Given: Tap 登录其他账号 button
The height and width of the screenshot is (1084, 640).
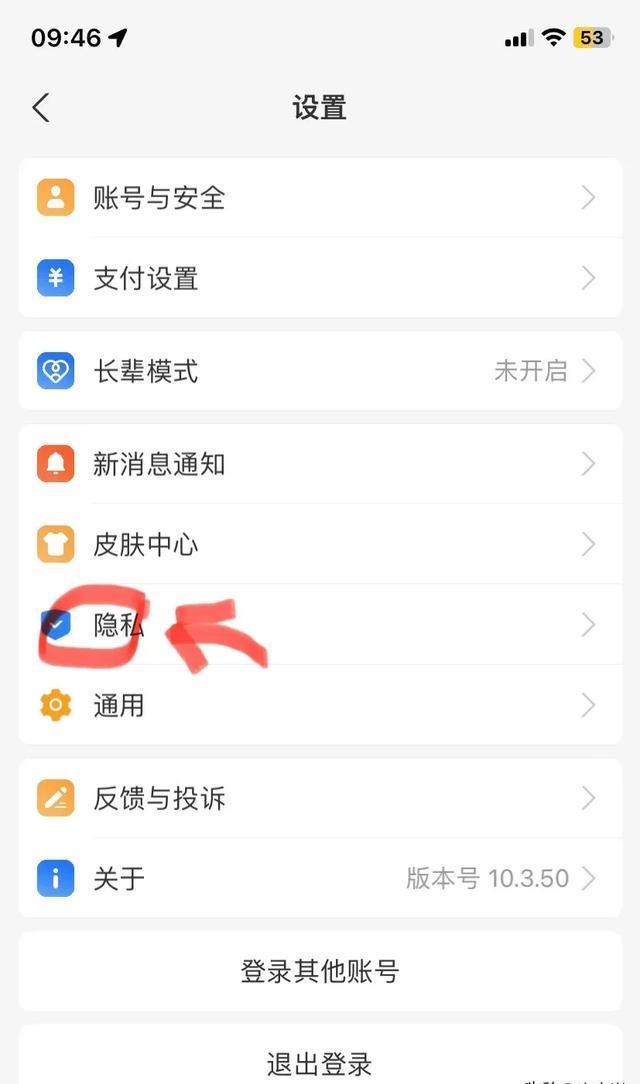Looking at the screenshot, I should pyautogui.click(x=320, y=971).
